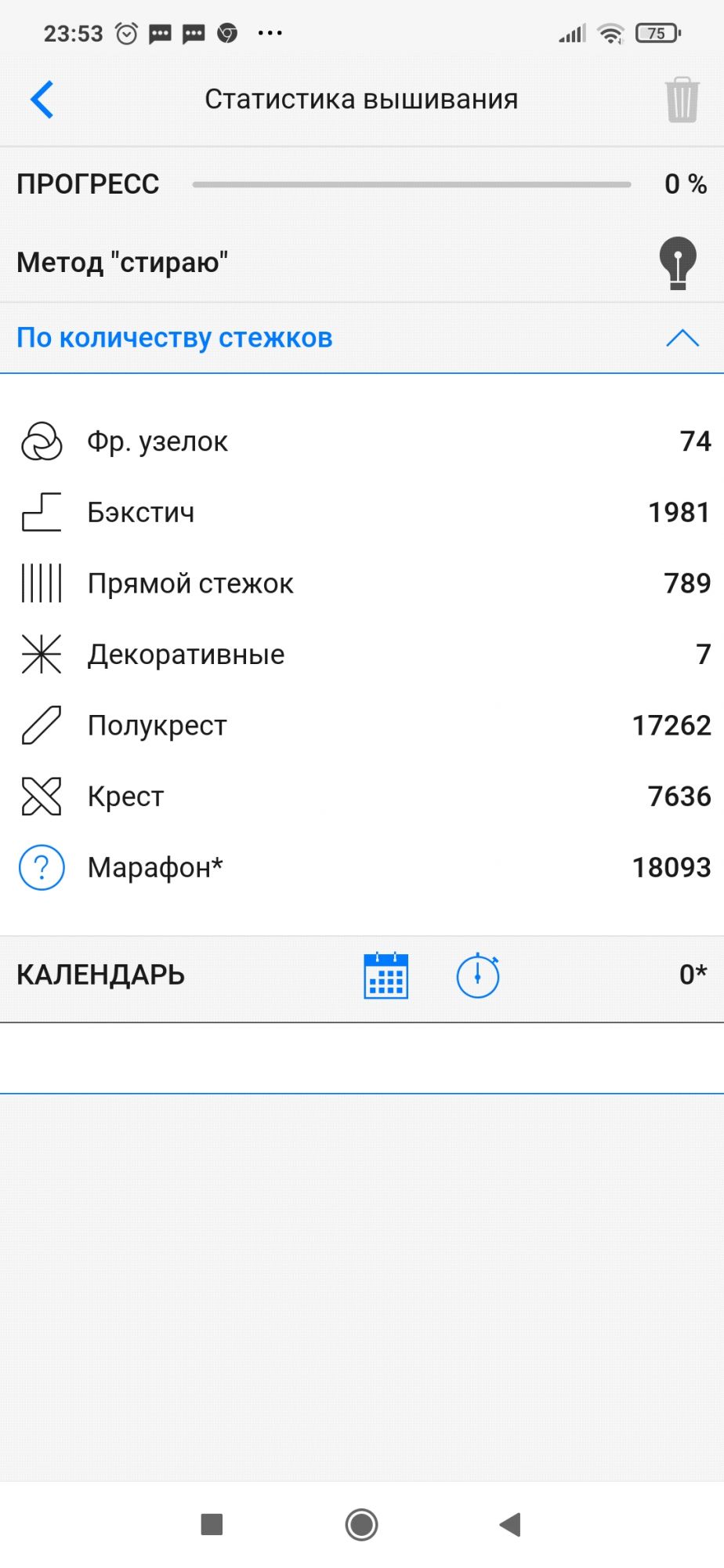Go to the Android home screen
The height and width of the screenshot is (1568, 724).
(361, 1524)
